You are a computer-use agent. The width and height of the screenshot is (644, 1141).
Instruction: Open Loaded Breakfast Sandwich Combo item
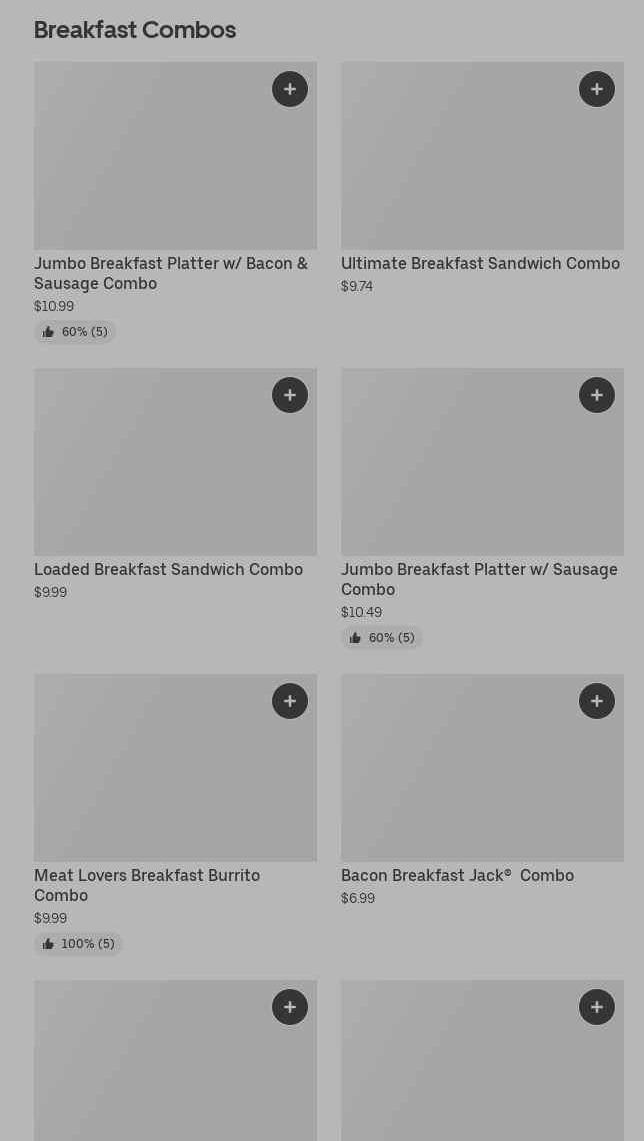(x=168, y=570)
